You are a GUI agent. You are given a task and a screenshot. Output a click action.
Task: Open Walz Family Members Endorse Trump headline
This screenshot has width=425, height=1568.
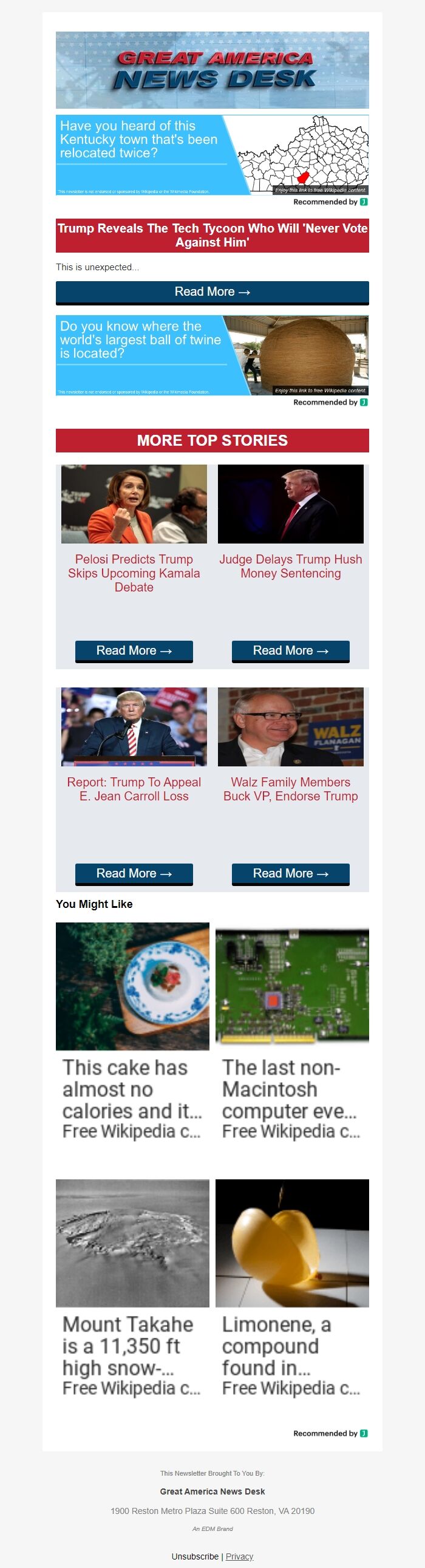(290, 789)
